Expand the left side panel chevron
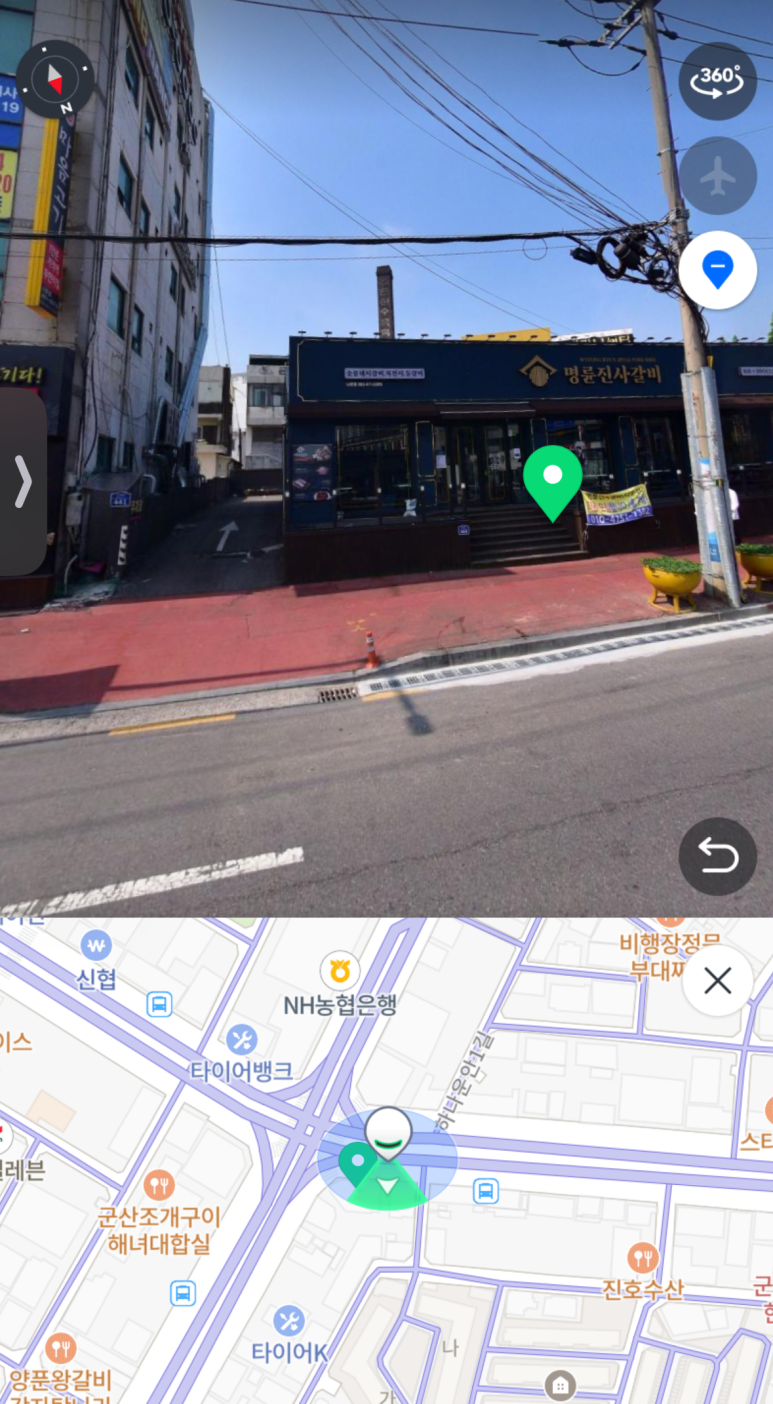 pyautogui.click(x=22, y=482)
